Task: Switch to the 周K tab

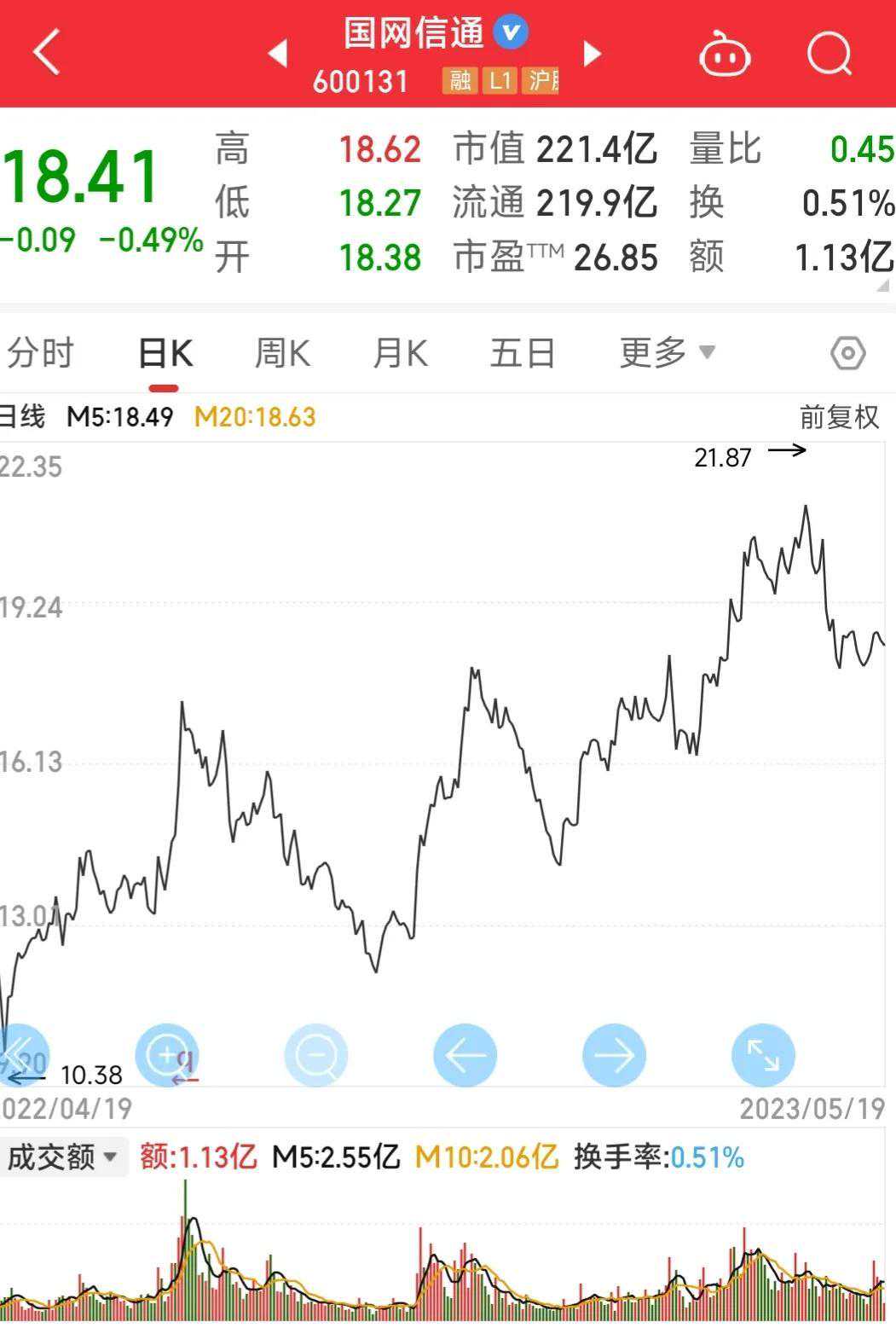Action: click(282, 353)
